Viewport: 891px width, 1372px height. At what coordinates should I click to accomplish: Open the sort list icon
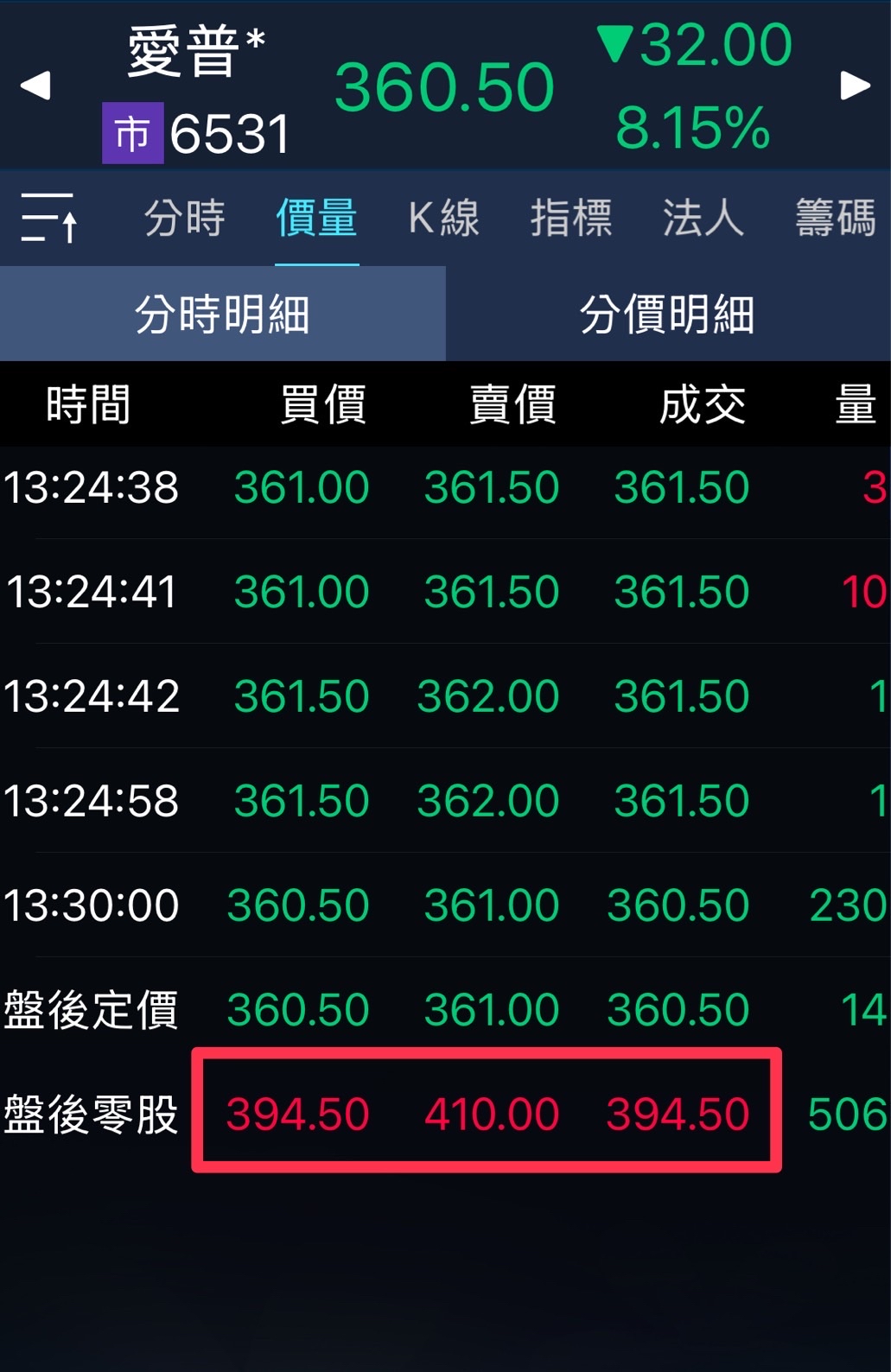[x=48, y=218]
